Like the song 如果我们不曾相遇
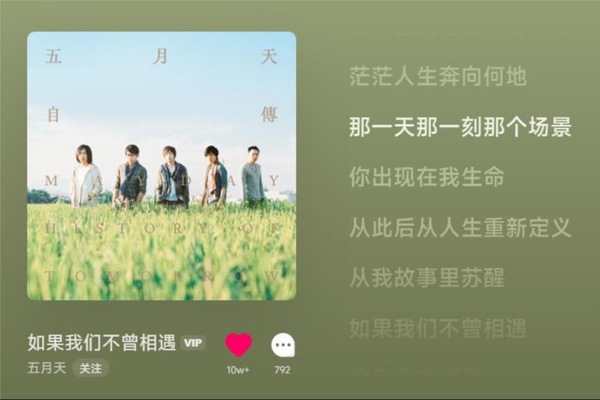 click(x=238, y=345)
